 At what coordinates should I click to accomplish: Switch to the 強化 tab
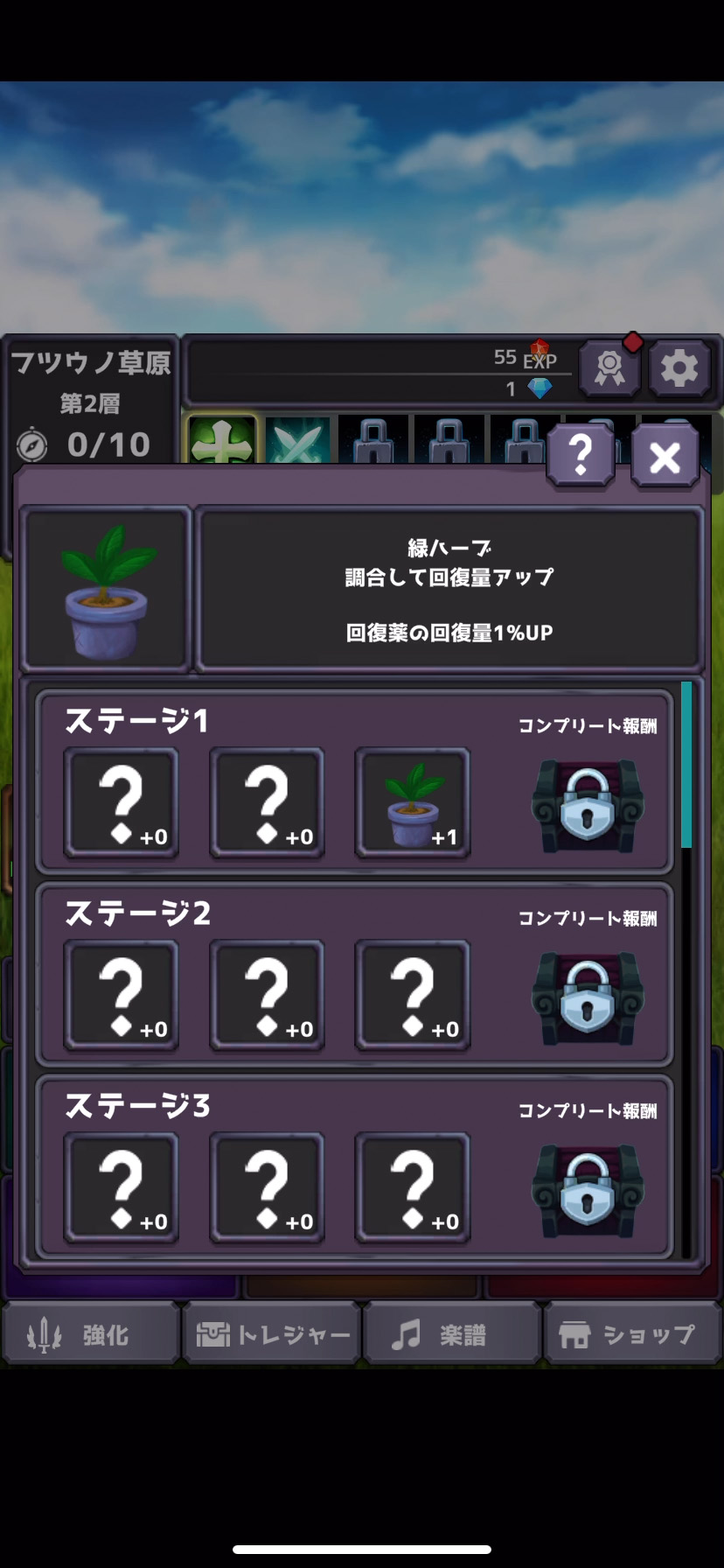(91, 1334)
